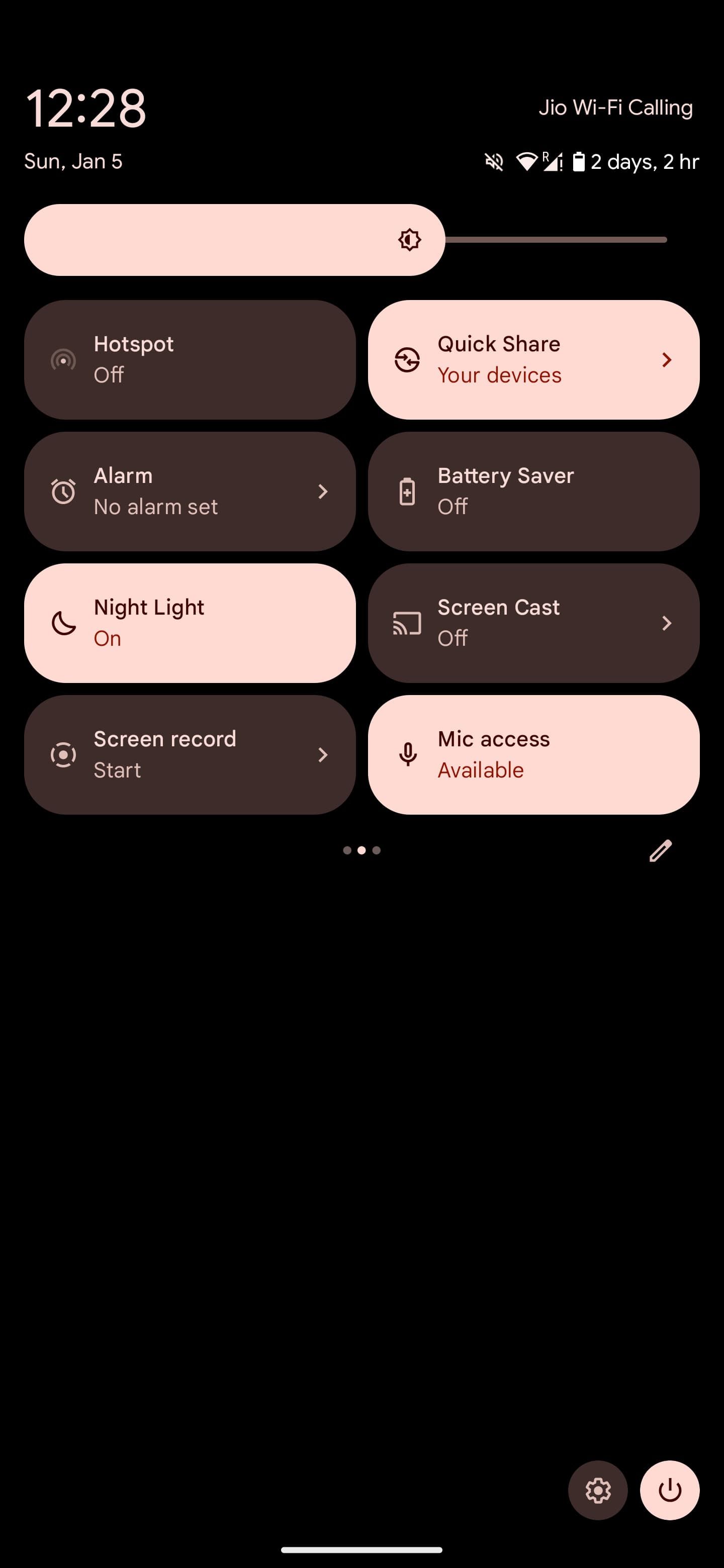
Task: Toggle Mic access tile
Action: pyautogui.click(x=533, y=754)
